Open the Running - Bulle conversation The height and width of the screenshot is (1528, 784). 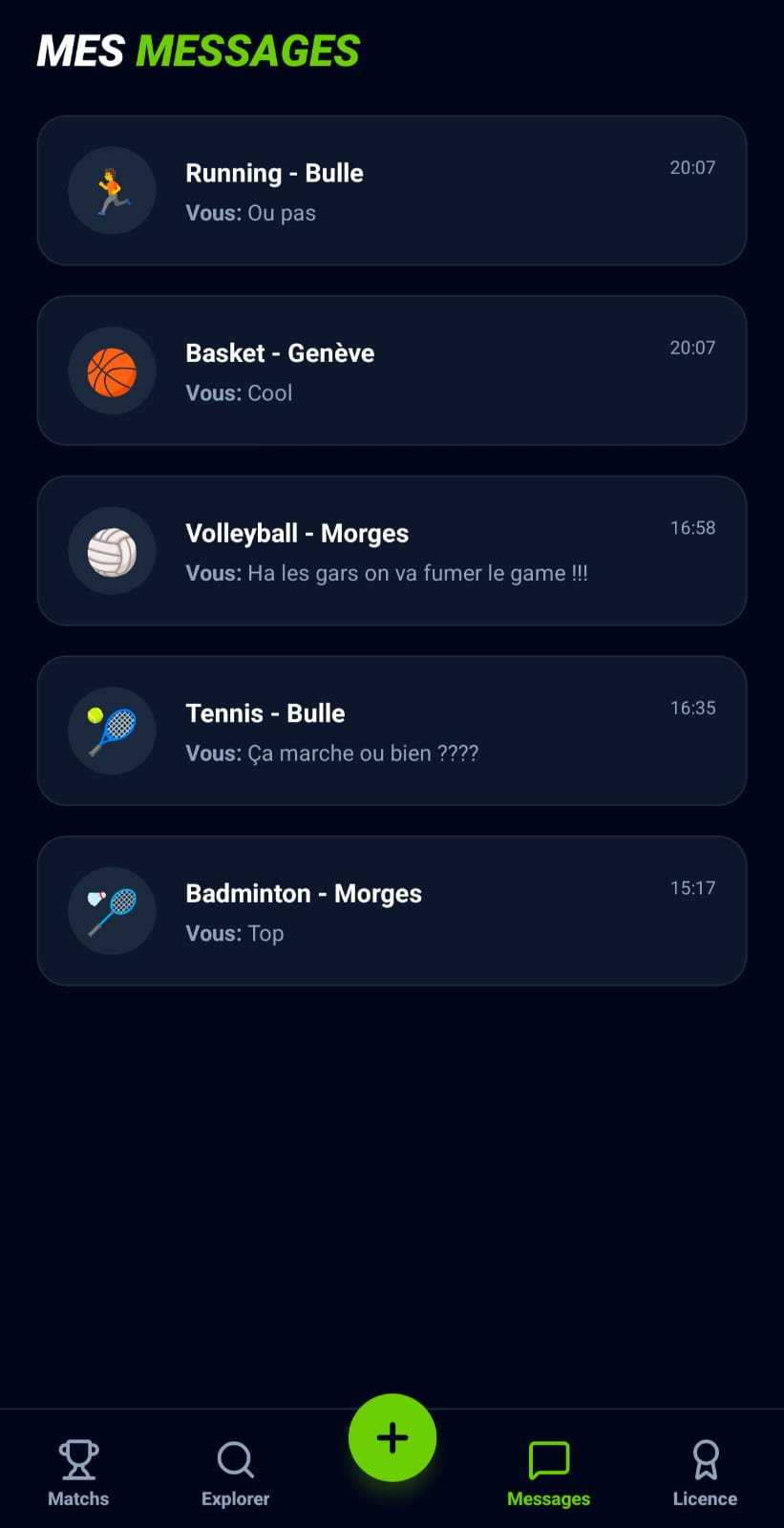392,191
